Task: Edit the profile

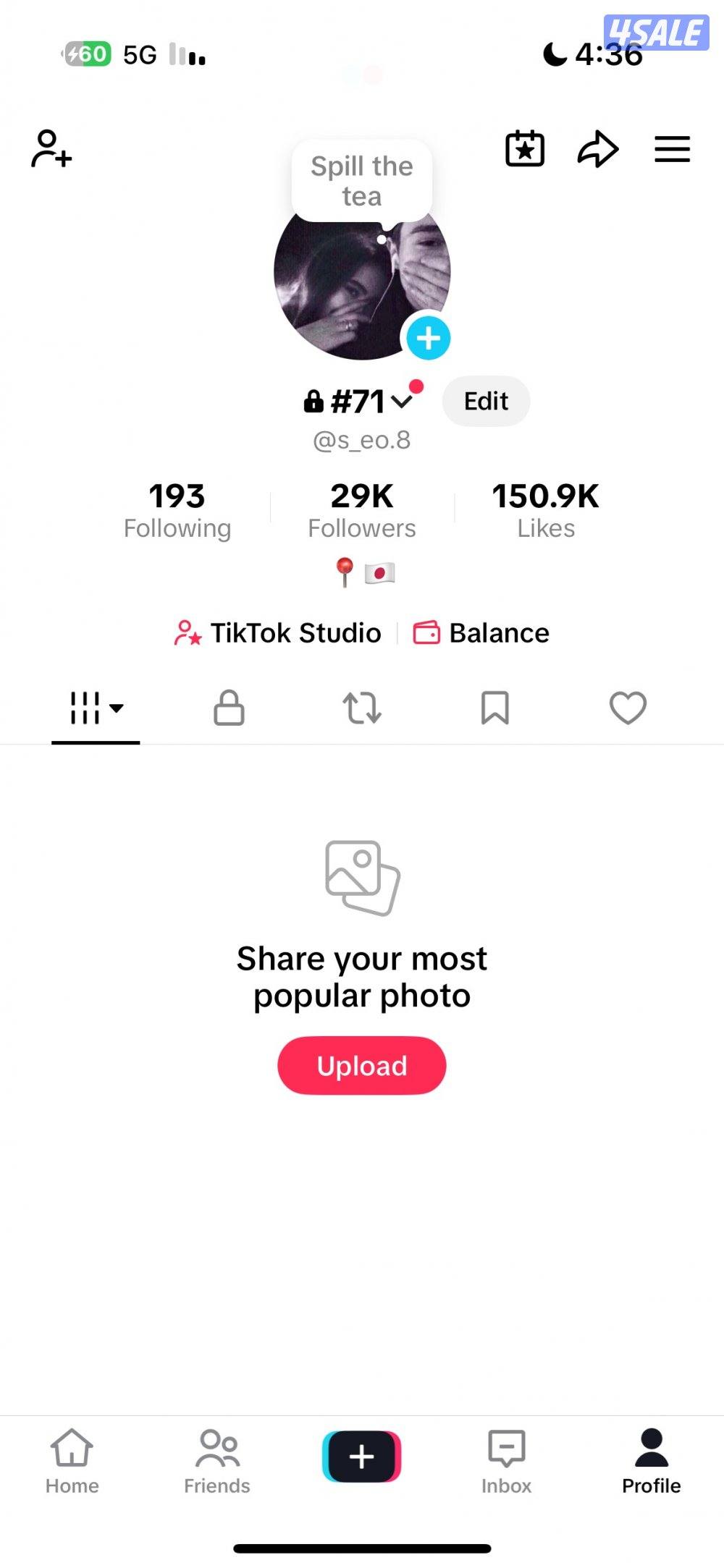Action: [486, 401]
